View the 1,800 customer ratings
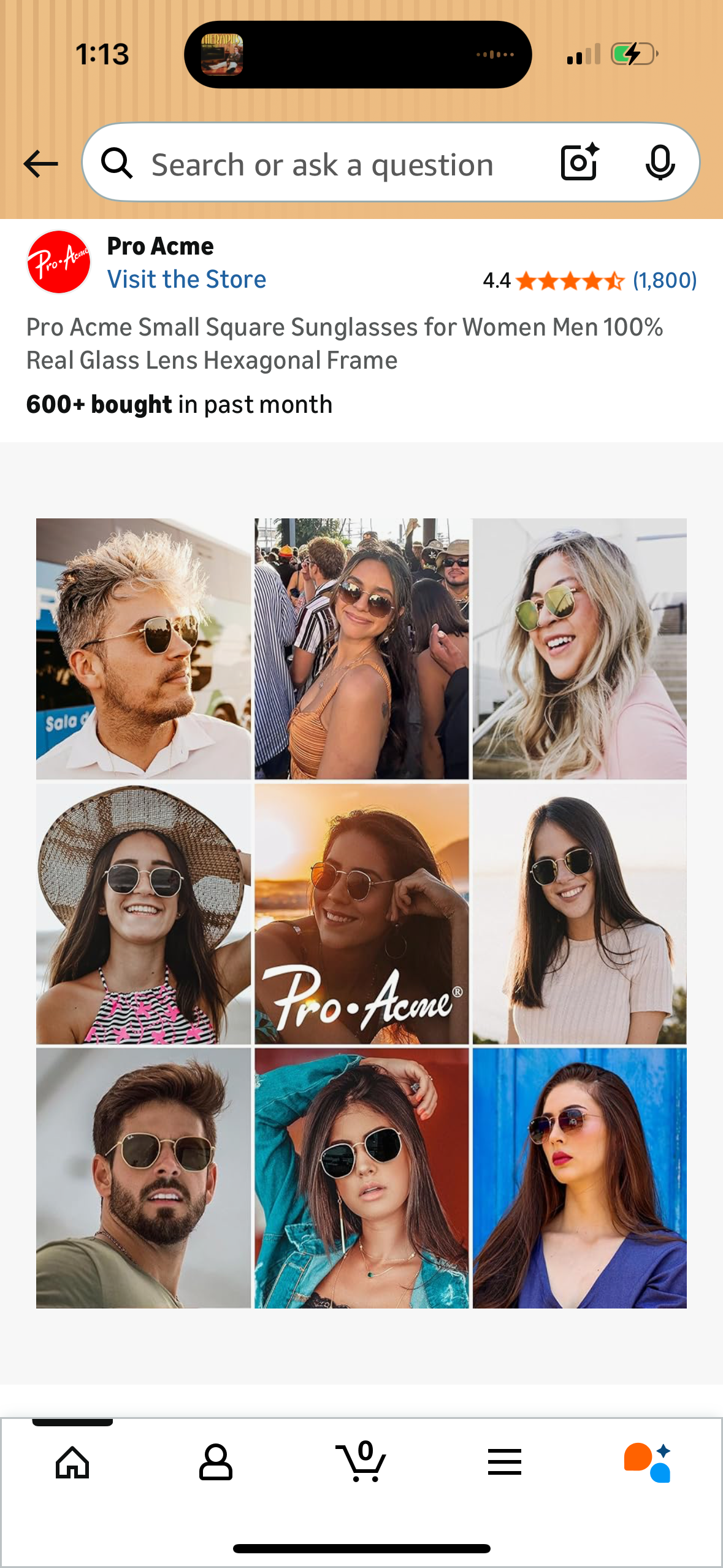Image resolution: width=723 pixels, height=1568 pixels. [x=664, y=281]
